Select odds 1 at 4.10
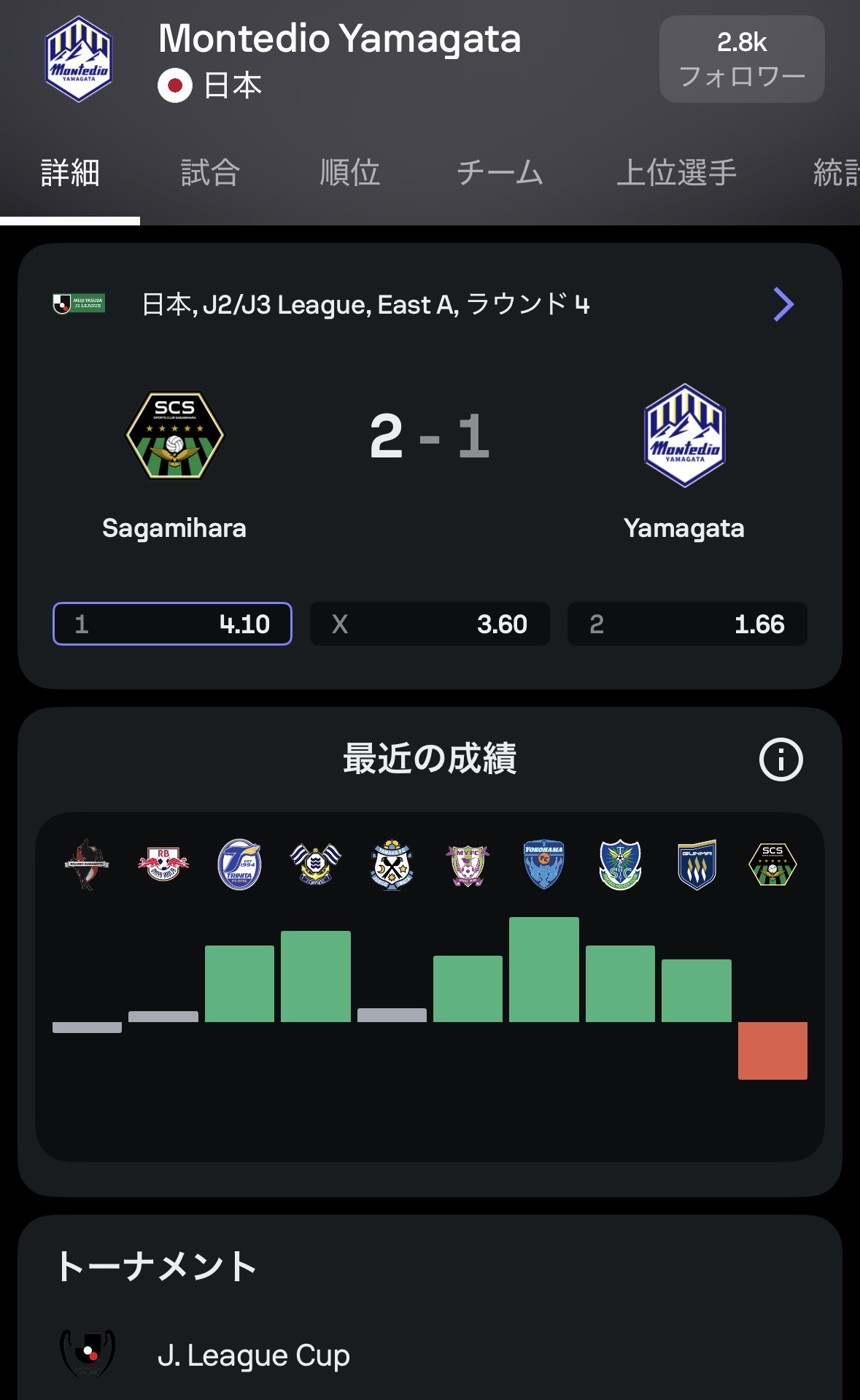 172,624
